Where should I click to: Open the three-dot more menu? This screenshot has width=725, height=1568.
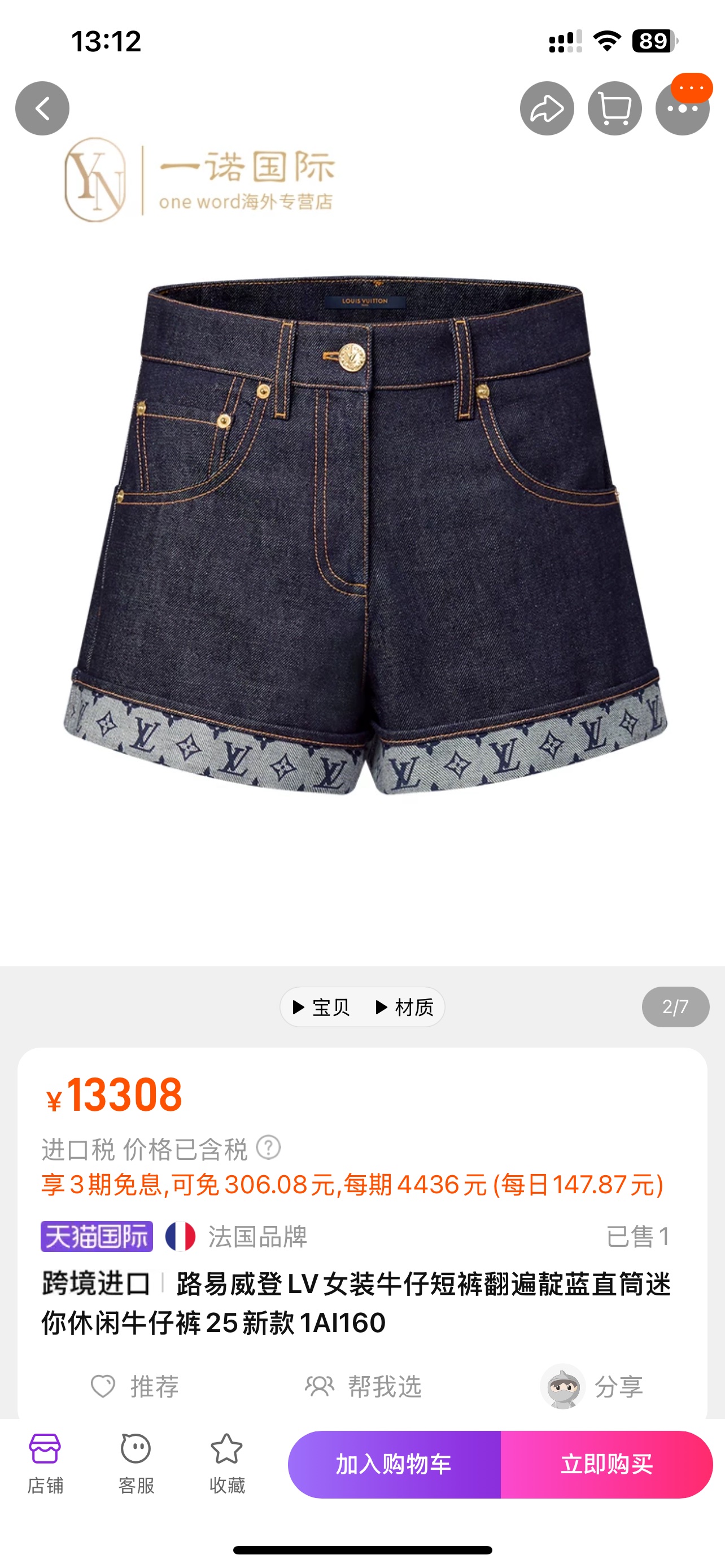682,110
